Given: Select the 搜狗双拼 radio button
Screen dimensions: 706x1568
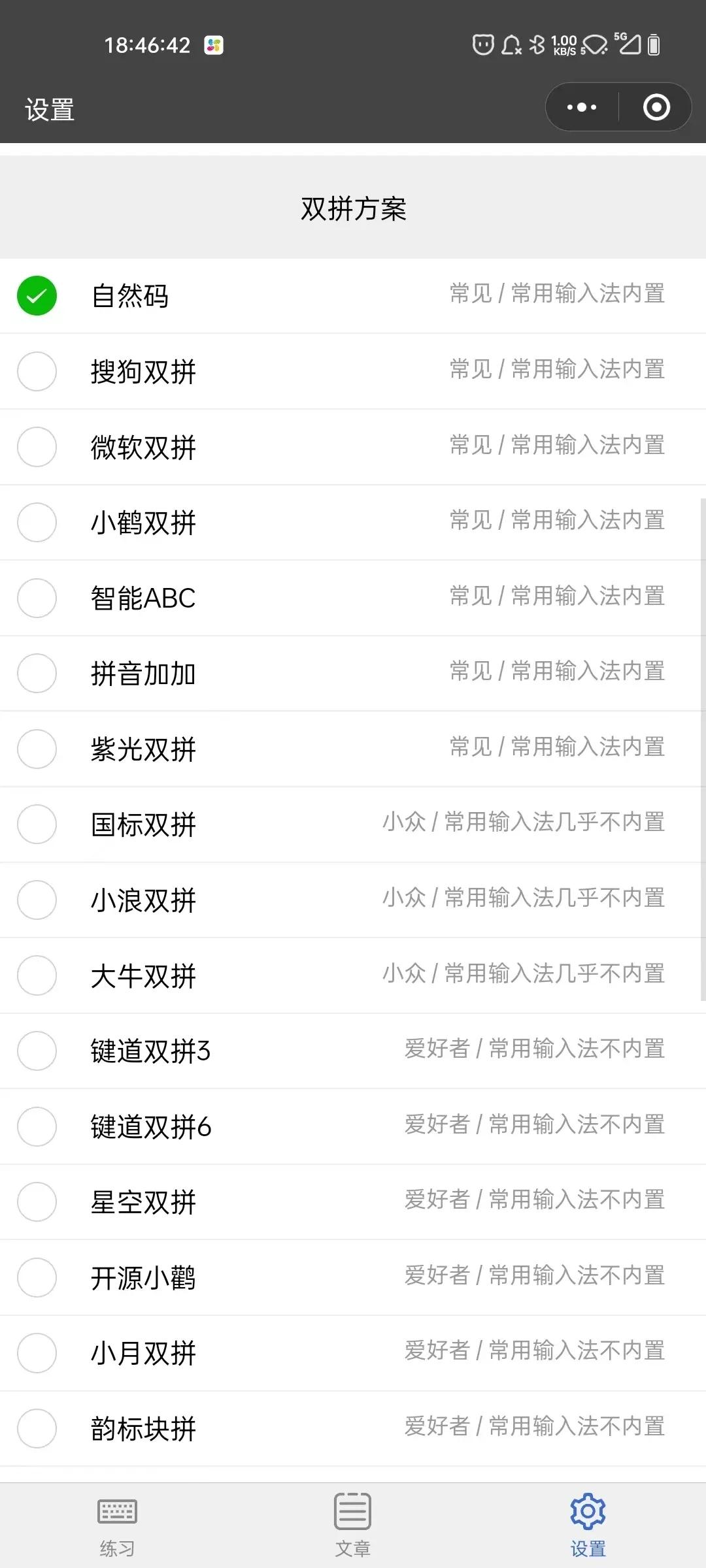Looking at the screenshot, I should (x=37, y=372).
